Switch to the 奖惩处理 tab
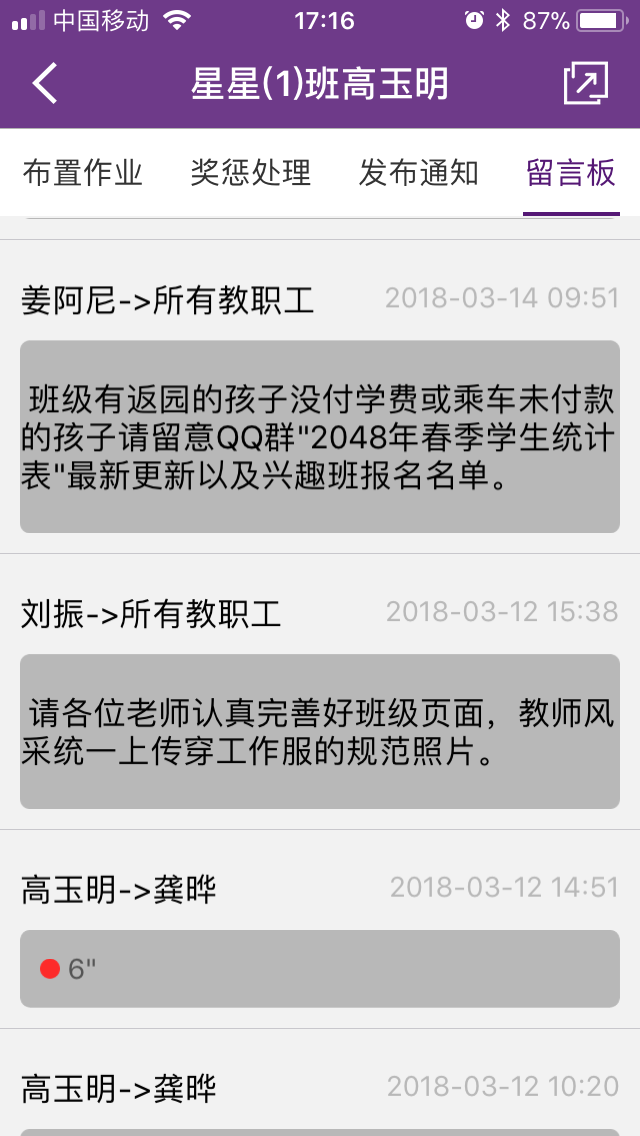Image resolution: width=640 pixels, height=1136 pixels. coord(251,173)
